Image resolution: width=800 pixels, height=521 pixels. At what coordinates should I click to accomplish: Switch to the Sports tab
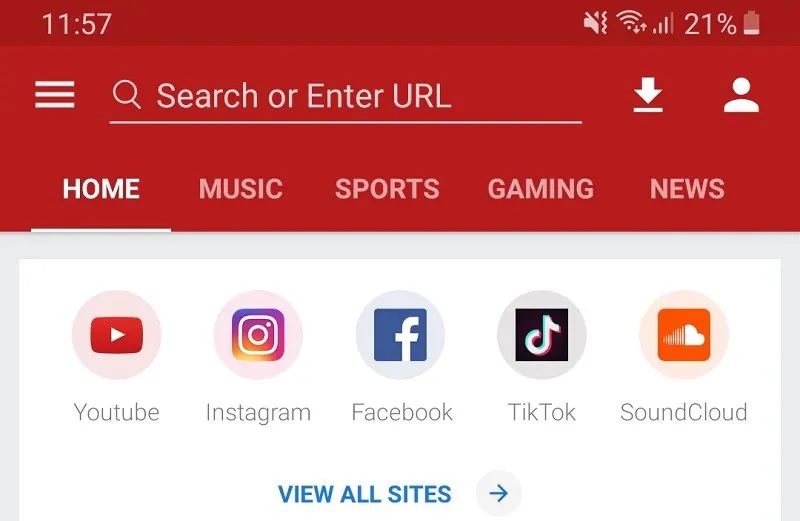387,189
